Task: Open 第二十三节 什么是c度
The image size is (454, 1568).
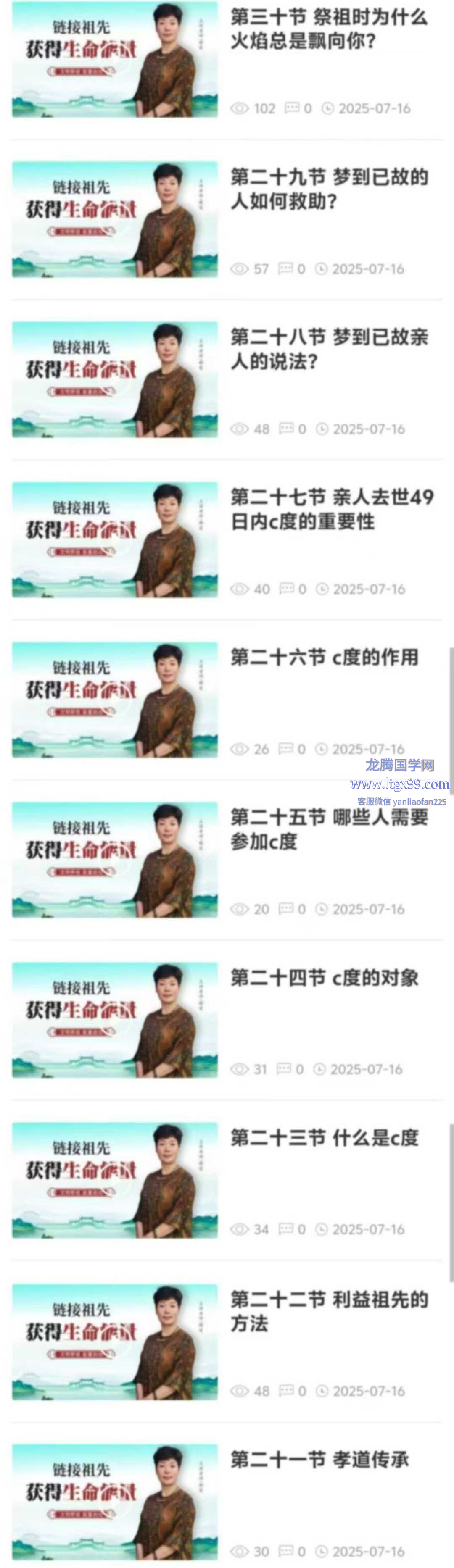Action: pyautogui.click(x=324, y=1138)
